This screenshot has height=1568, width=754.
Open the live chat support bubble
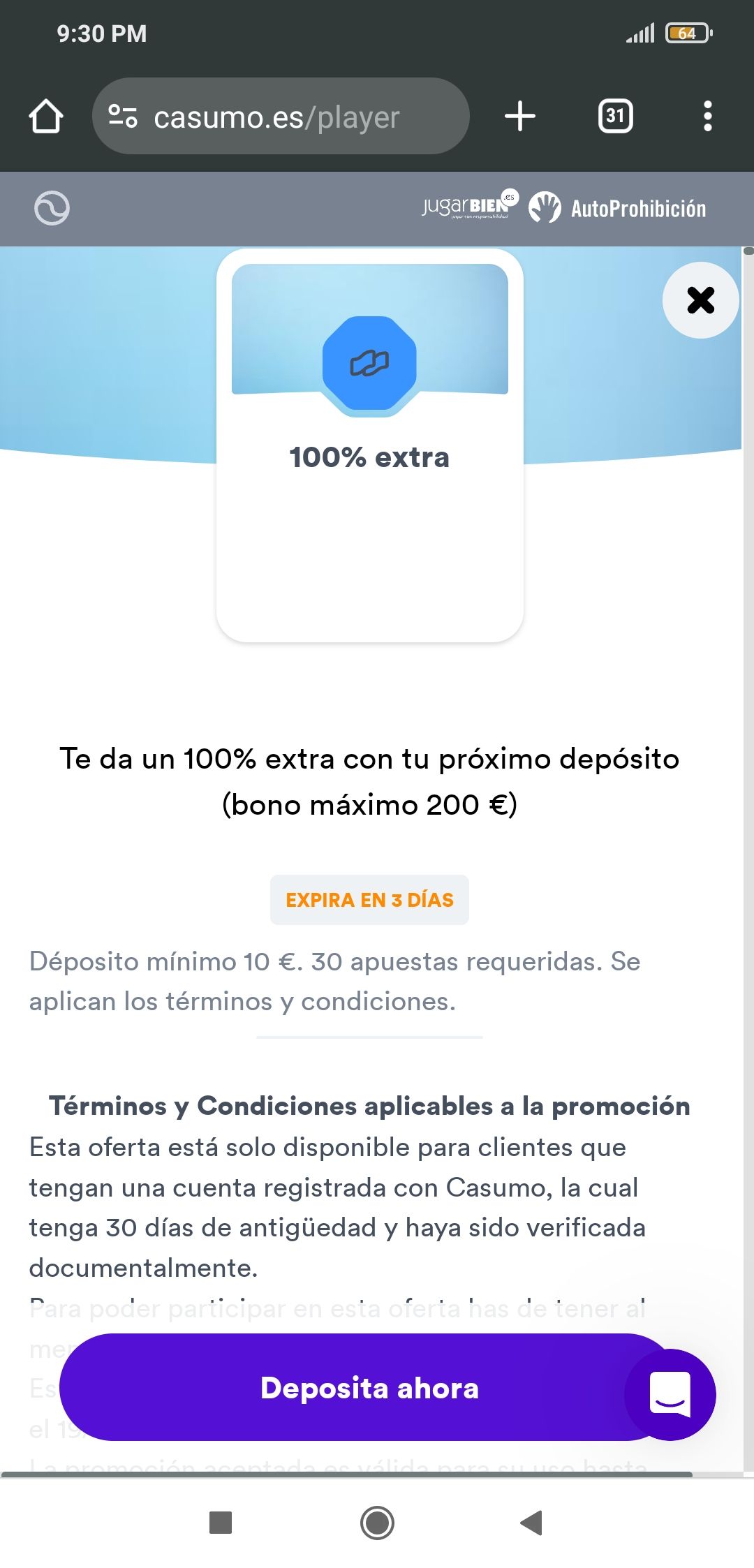tap(670, 1394)
